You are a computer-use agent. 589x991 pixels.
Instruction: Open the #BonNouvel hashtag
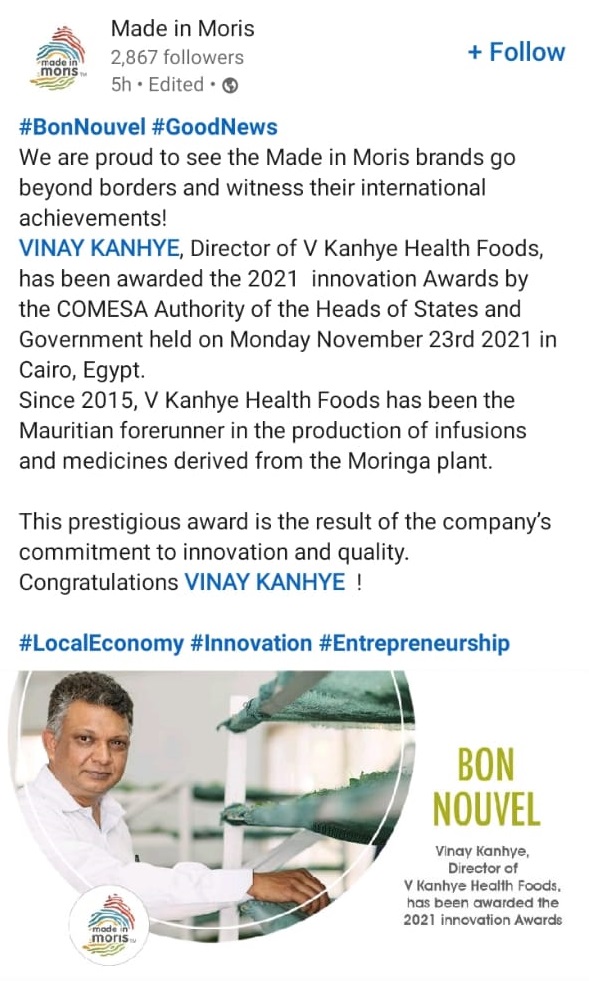click(82, 127)
